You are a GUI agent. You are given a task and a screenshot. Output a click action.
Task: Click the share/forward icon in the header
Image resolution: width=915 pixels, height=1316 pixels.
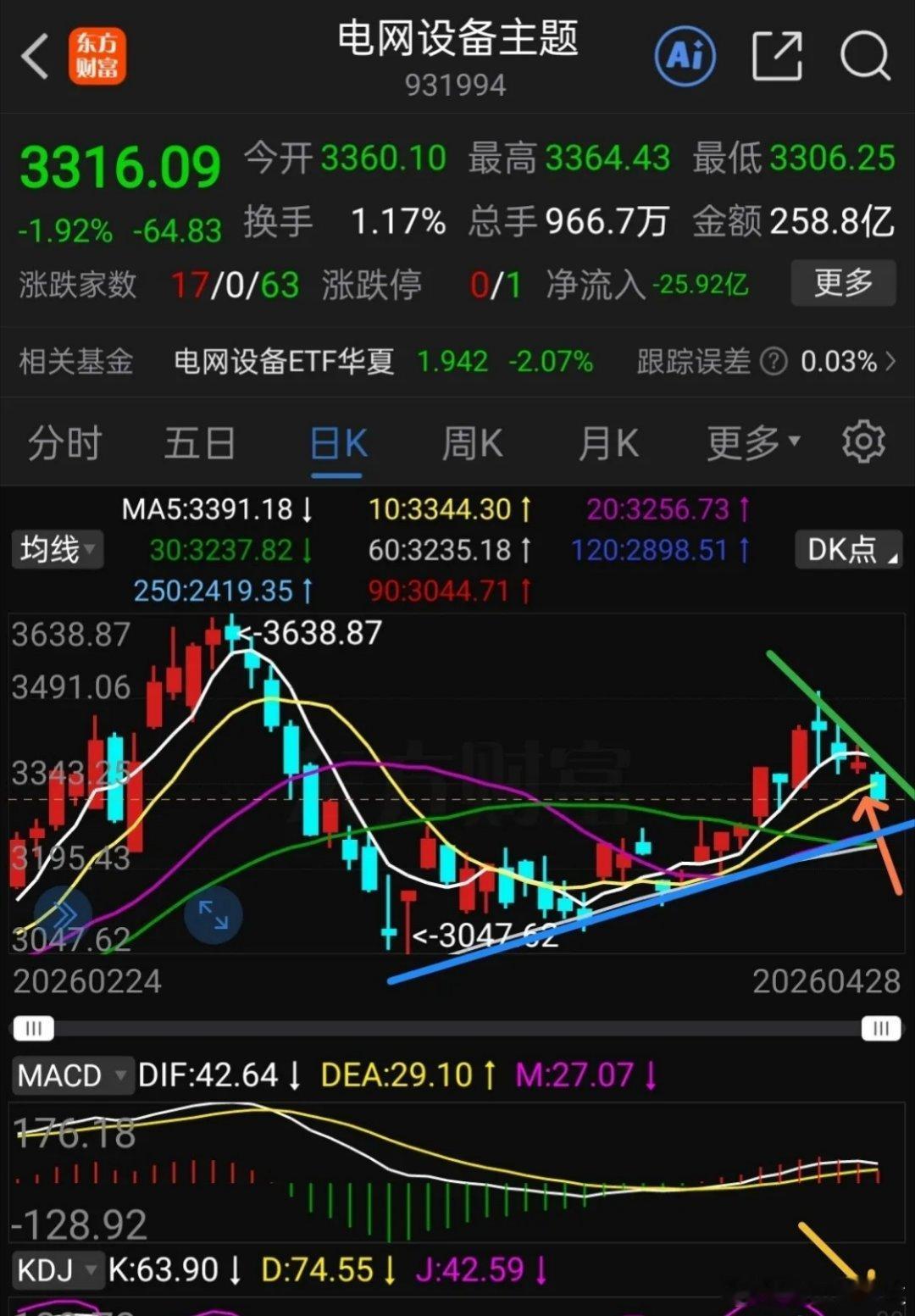776,54
